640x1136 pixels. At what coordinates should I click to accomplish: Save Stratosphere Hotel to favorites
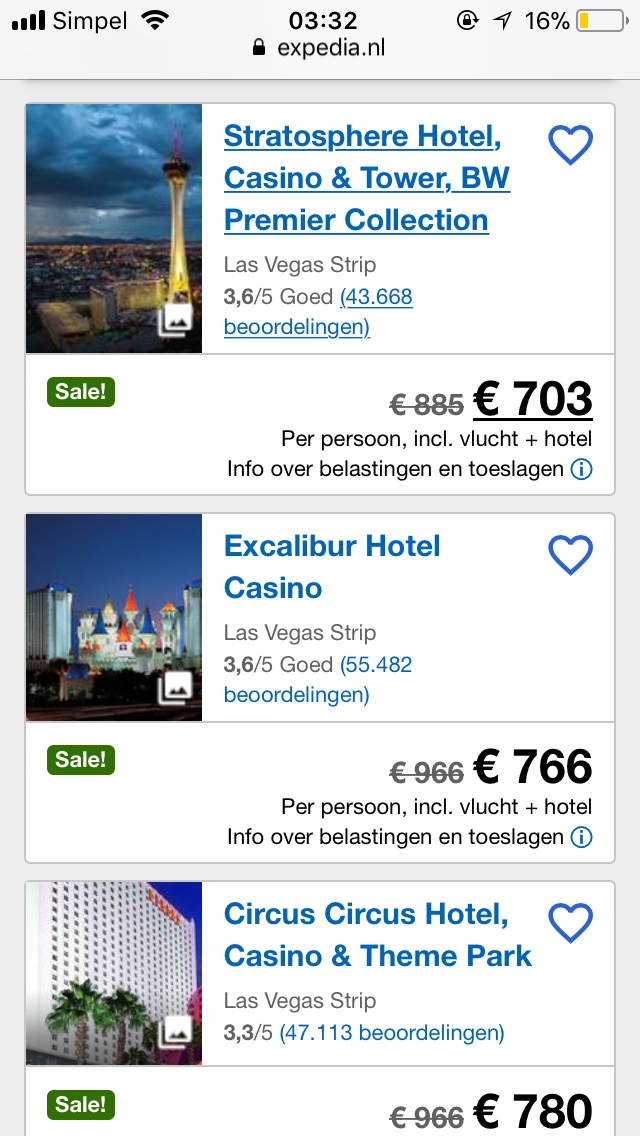571,146
